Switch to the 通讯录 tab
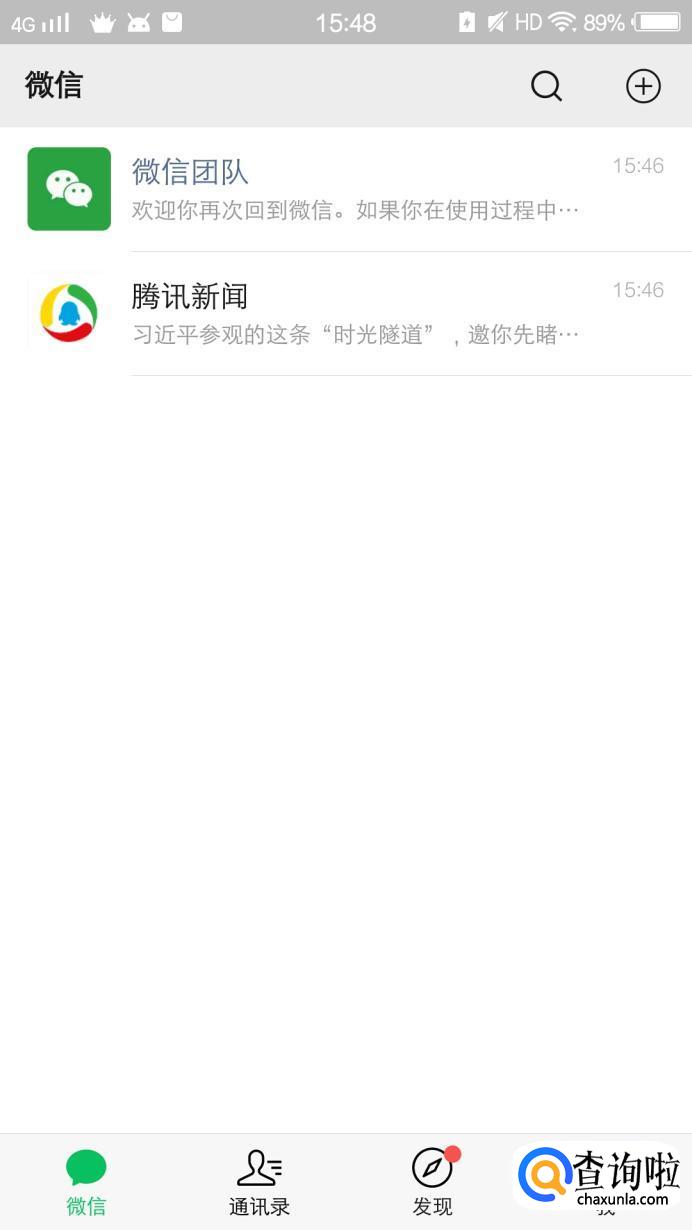Viewport: 692px width, 1230px height. [x=259, y=1182]
